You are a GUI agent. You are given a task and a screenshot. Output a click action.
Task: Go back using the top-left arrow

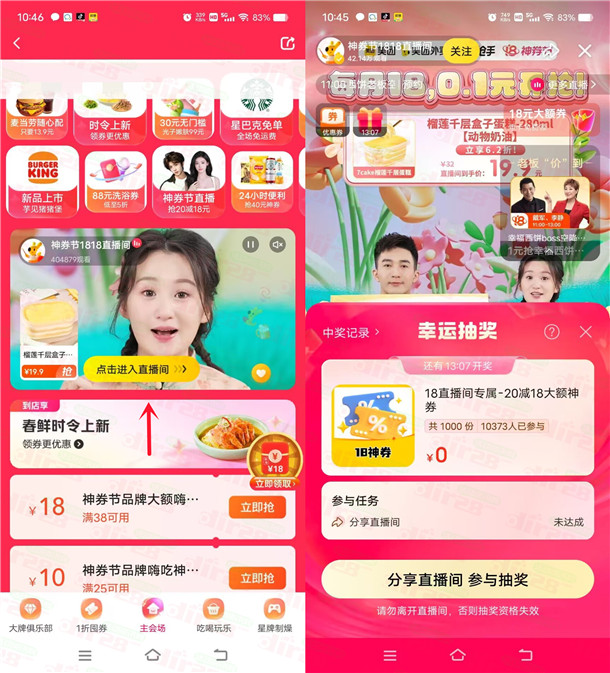pos(17,43)
